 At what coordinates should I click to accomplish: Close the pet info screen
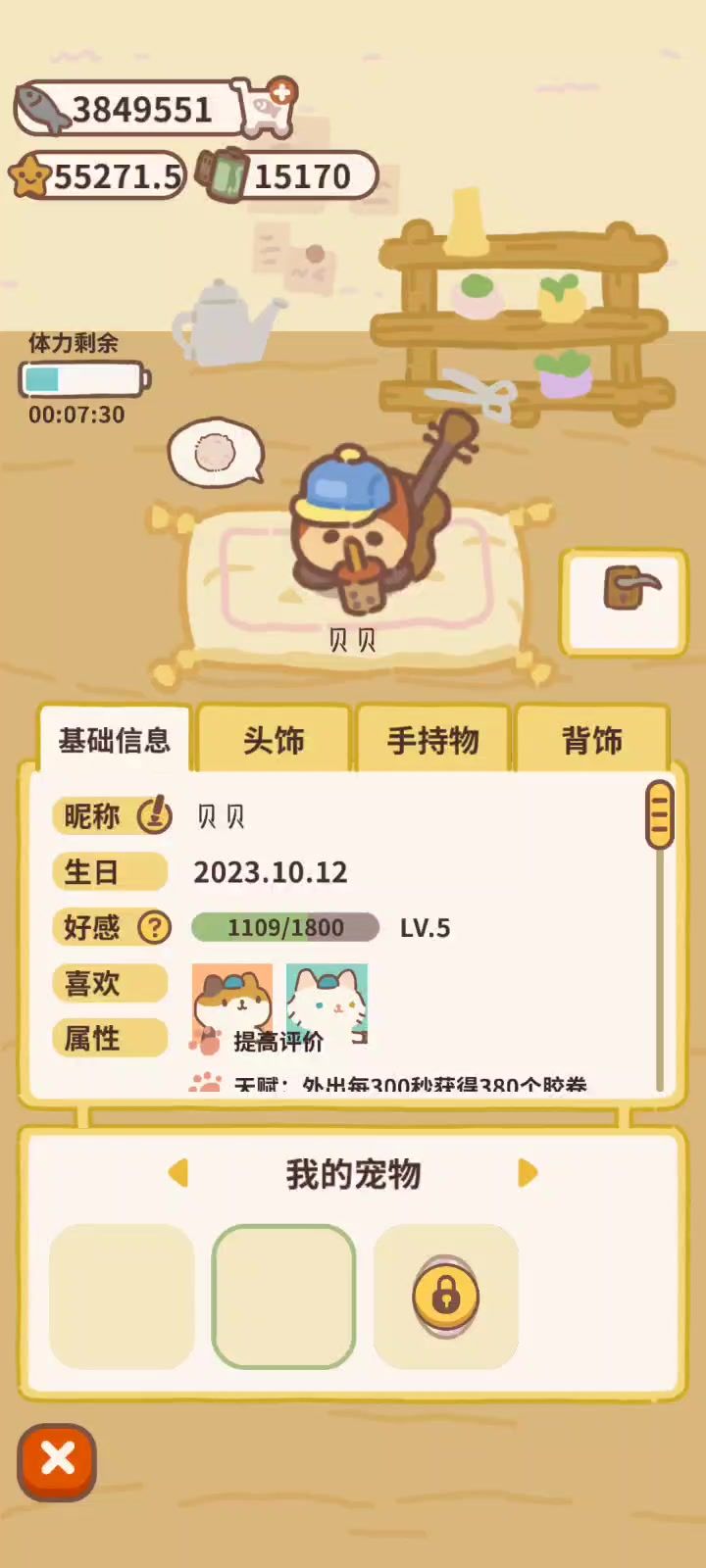58,1460
